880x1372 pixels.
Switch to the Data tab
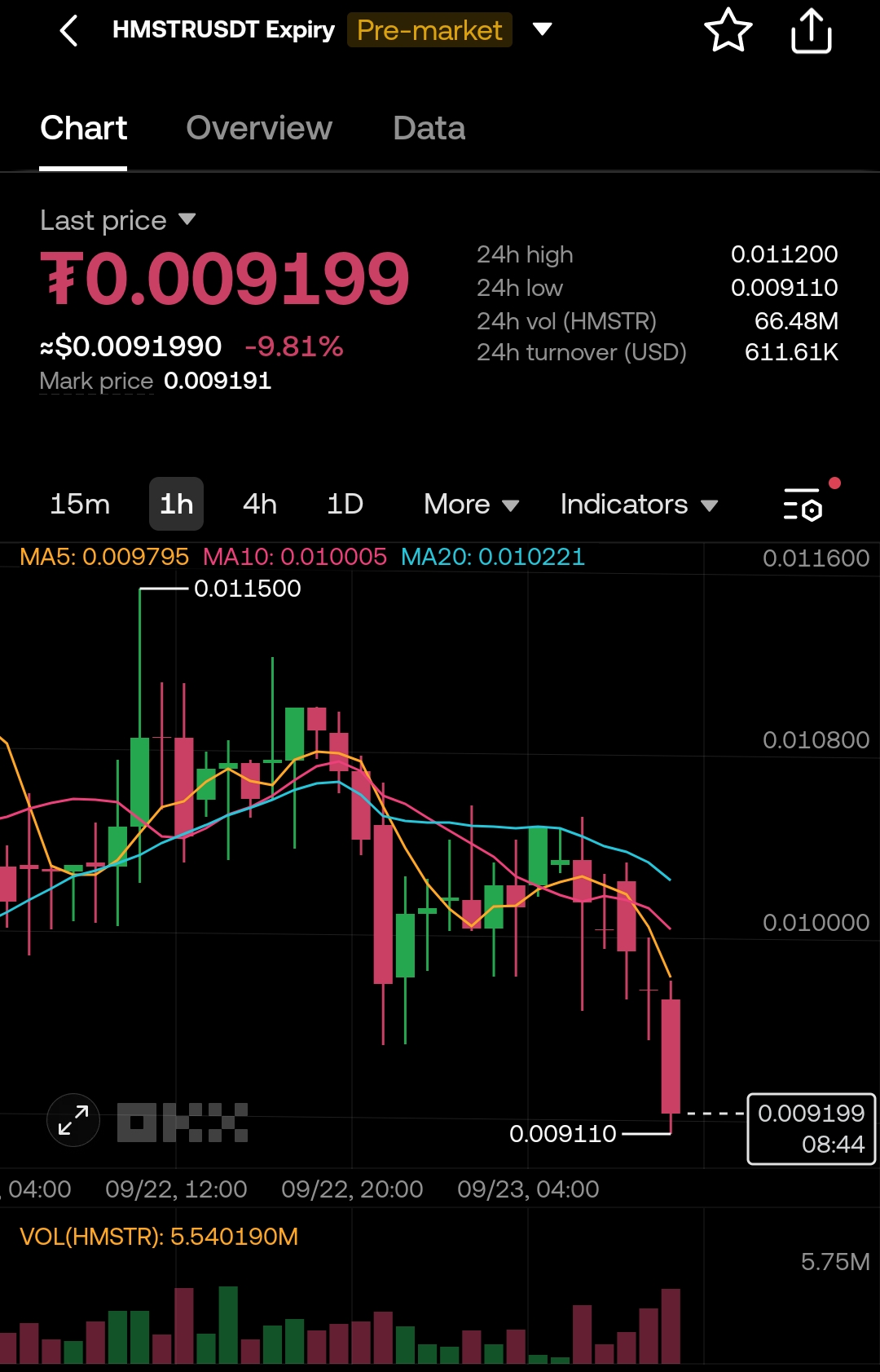click(x=429, y=128)
